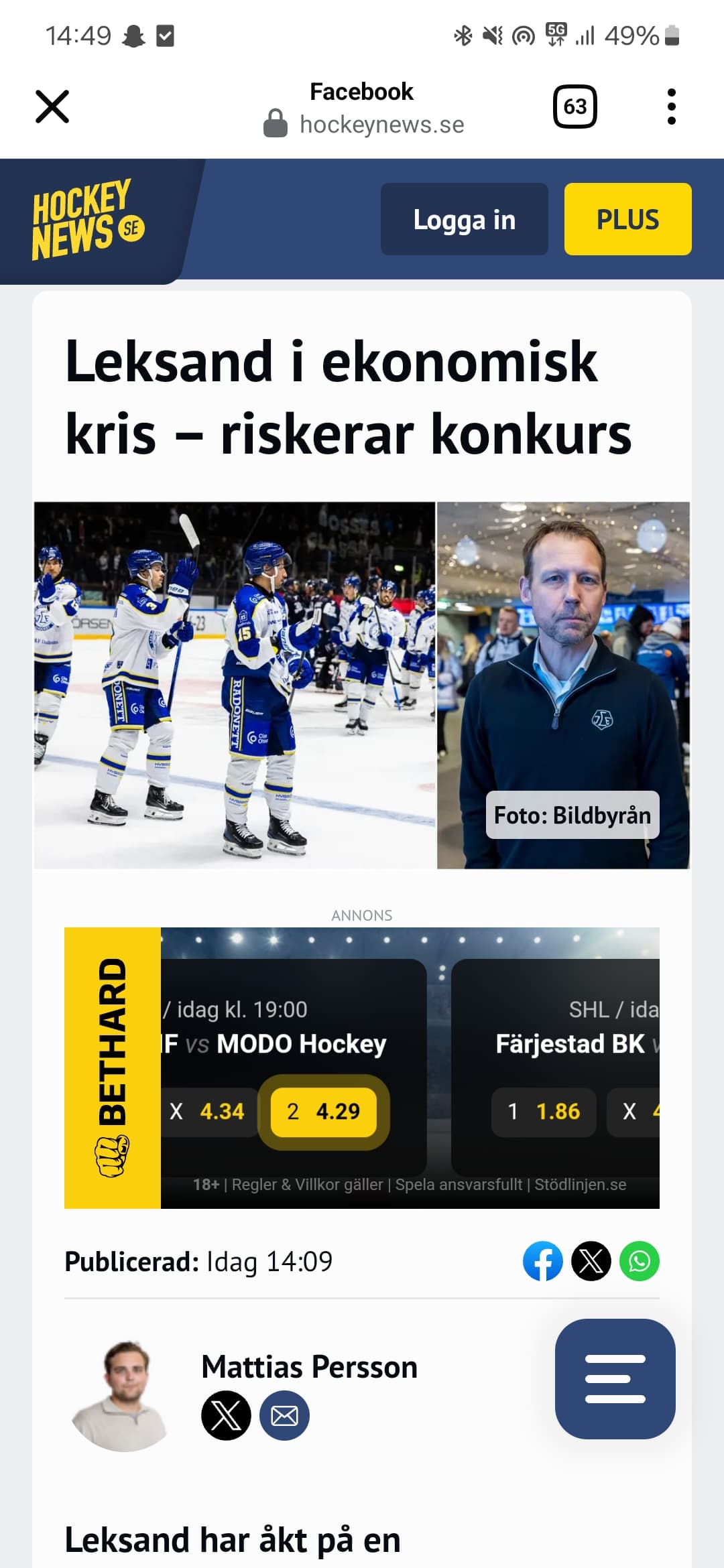The height and width of the screenshot is (1568, 724).
Task: Open Mattias Persson's X profile
Action: [226, 1415]
